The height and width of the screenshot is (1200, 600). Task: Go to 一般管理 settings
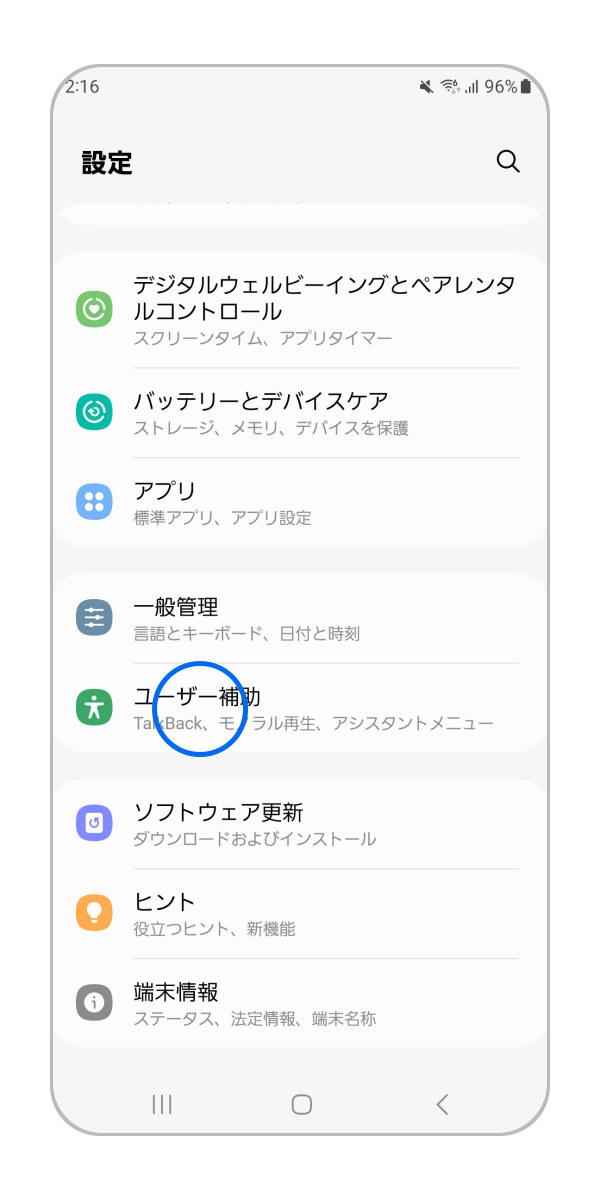[300, 618]
